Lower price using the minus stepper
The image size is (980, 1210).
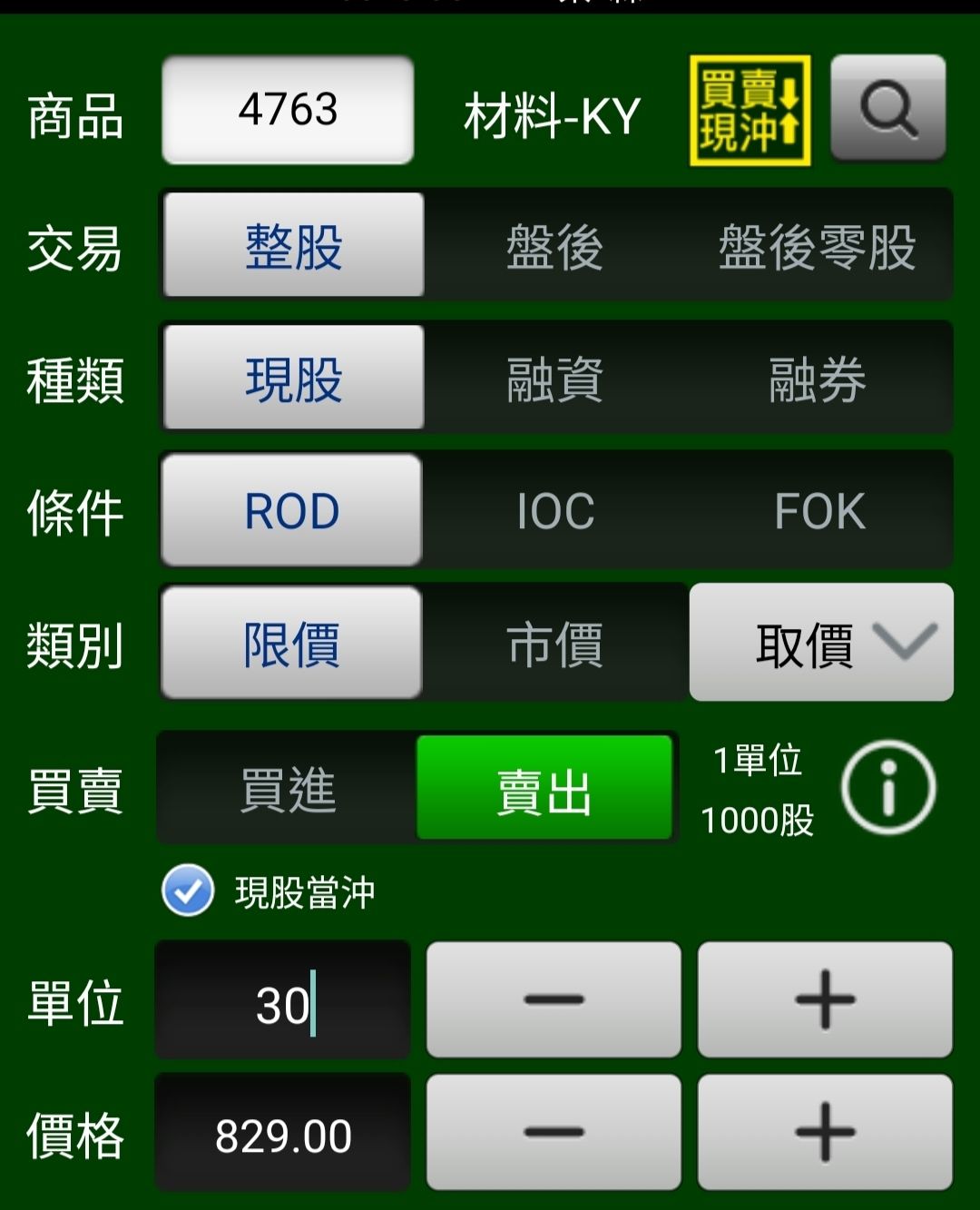click(x=554, y=1130)
